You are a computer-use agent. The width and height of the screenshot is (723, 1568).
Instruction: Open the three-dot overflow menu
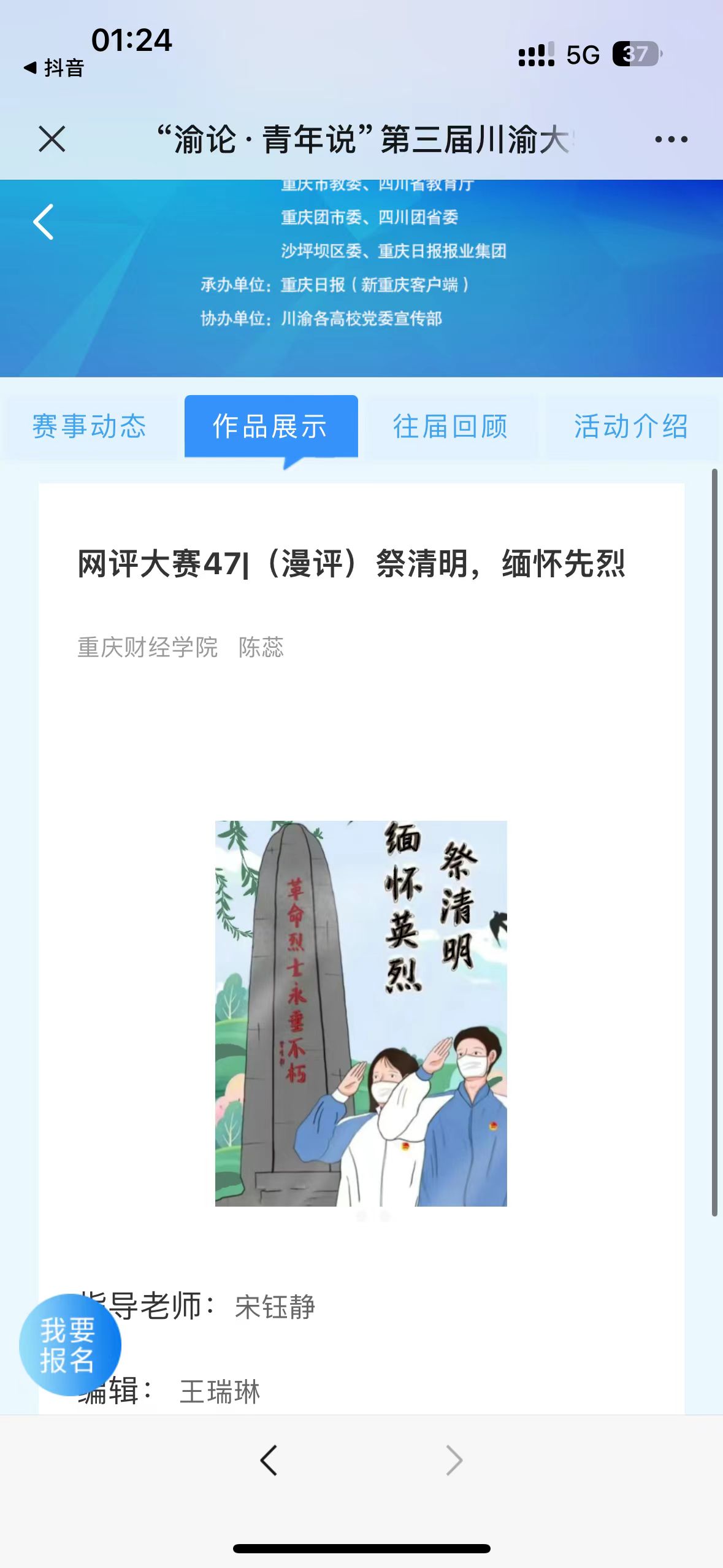(x=671, y=140)
